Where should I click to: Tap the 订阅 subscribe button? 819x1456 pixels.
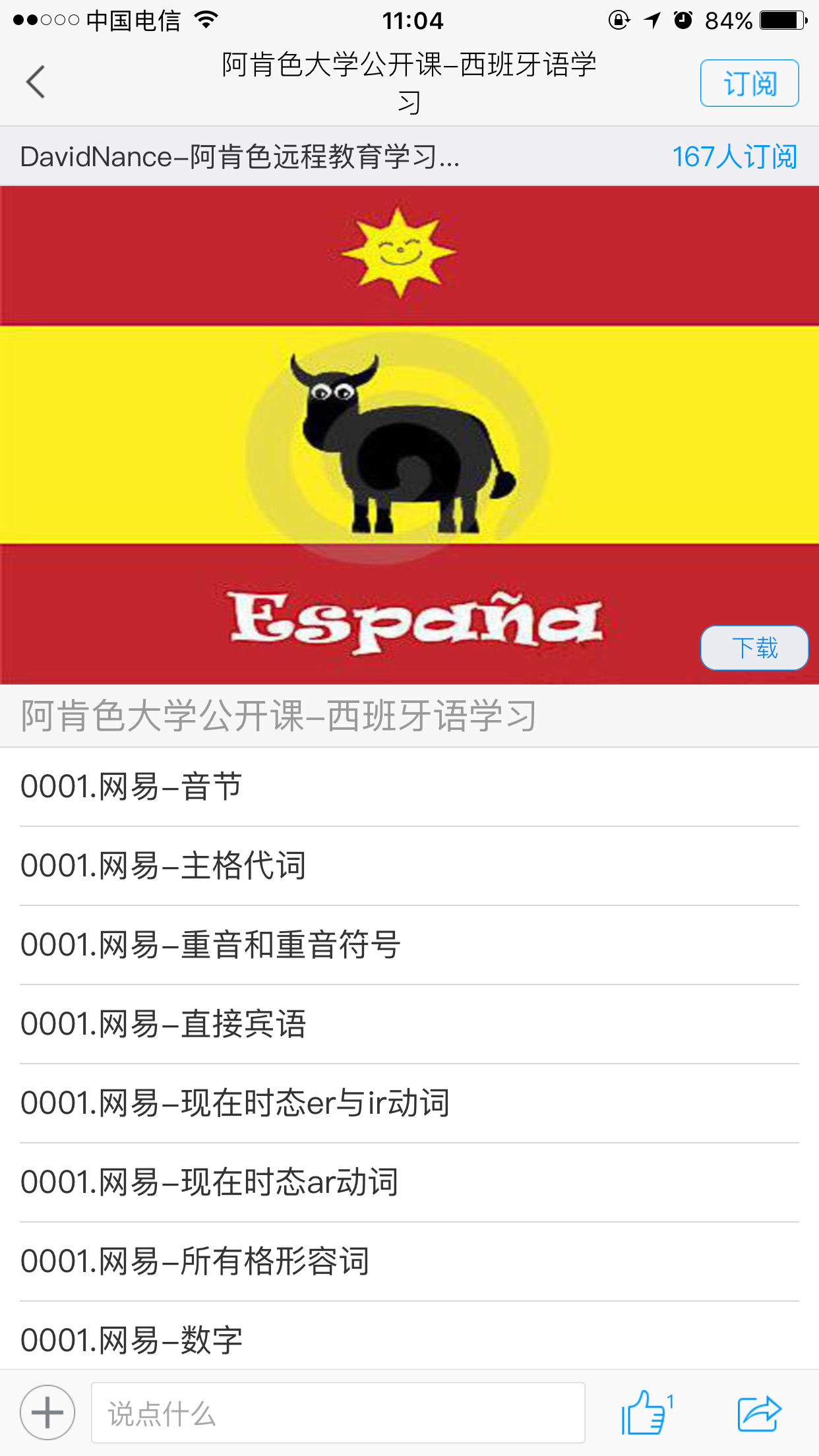(749, 83)
